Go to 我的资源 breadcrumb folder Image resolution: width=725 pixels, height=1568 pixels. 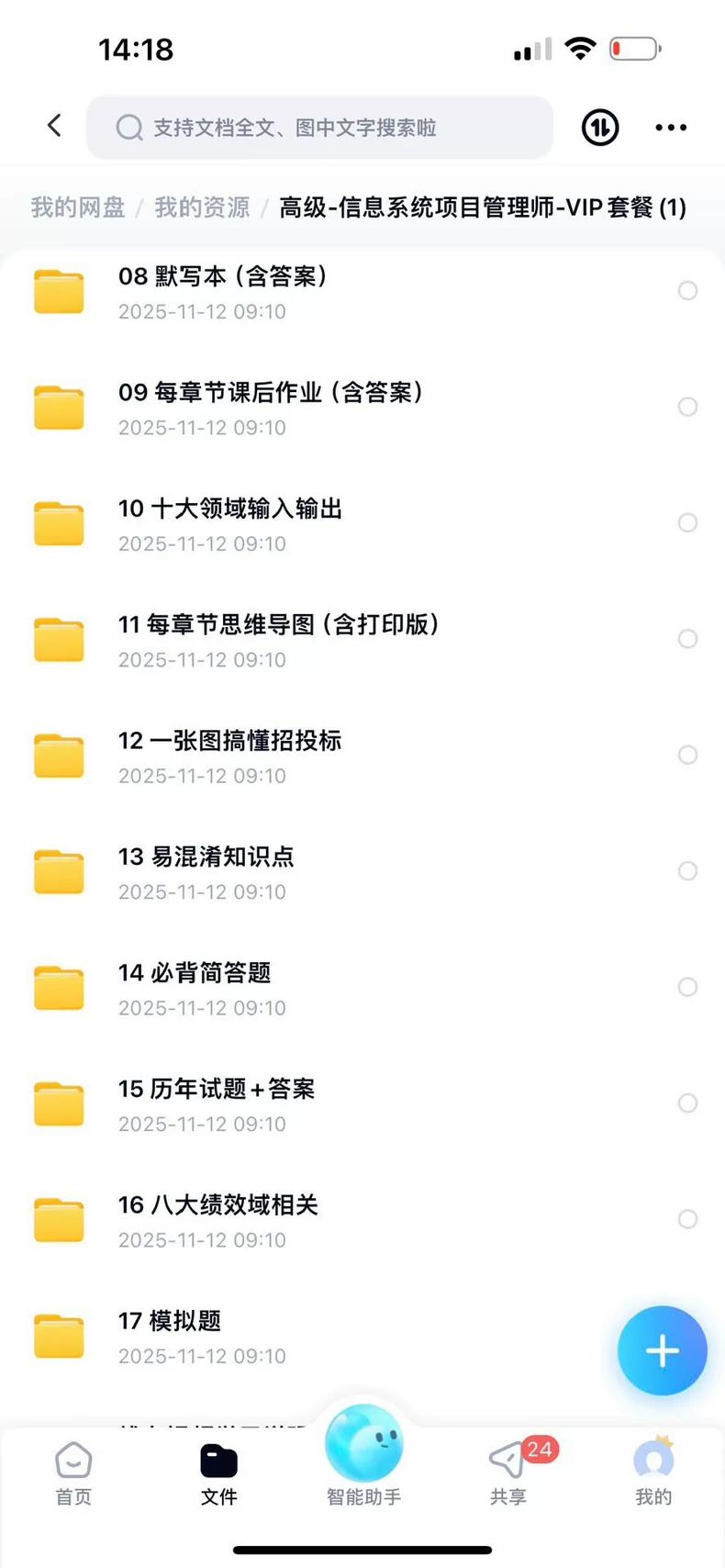[x=202, y=207]
